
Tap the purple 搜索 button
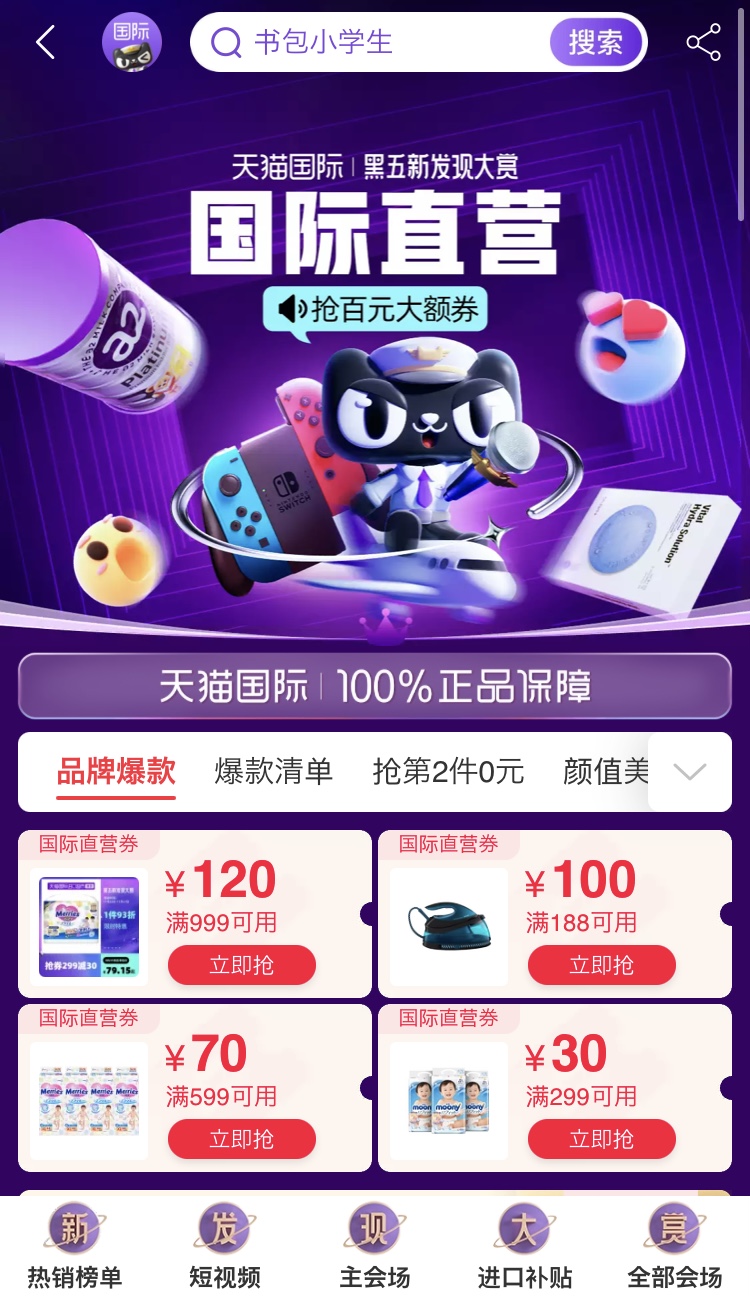click(x=596, y=42)
